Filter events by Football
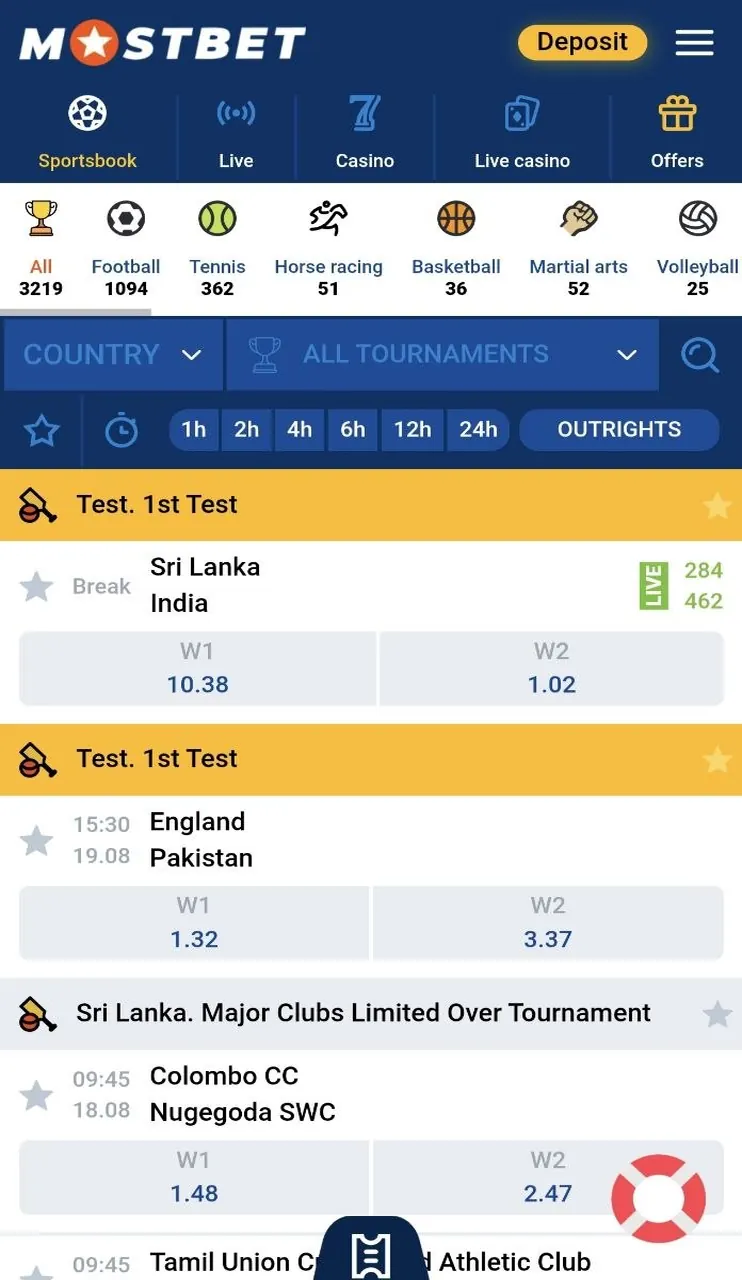The image size is (742, 1280). 126,248
